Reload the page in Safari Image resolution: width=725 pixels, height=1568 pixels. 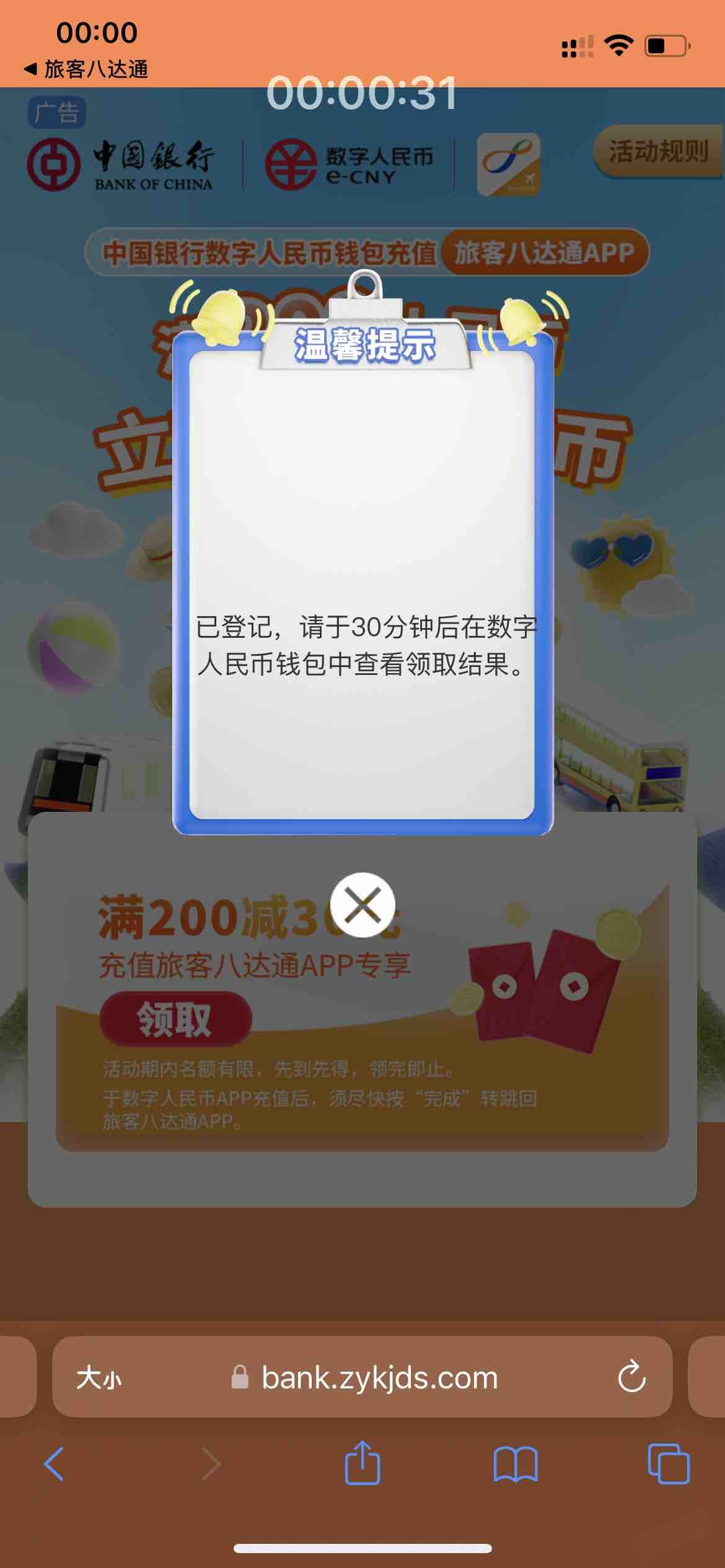pyautogui.click(x=631, y=1377)
